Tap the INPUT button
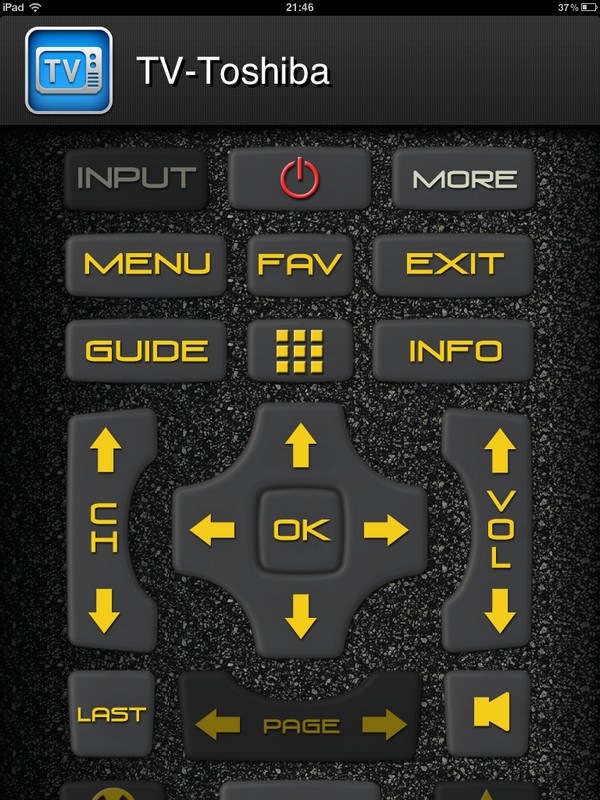The image size is (600, 800). click(136, 179)
